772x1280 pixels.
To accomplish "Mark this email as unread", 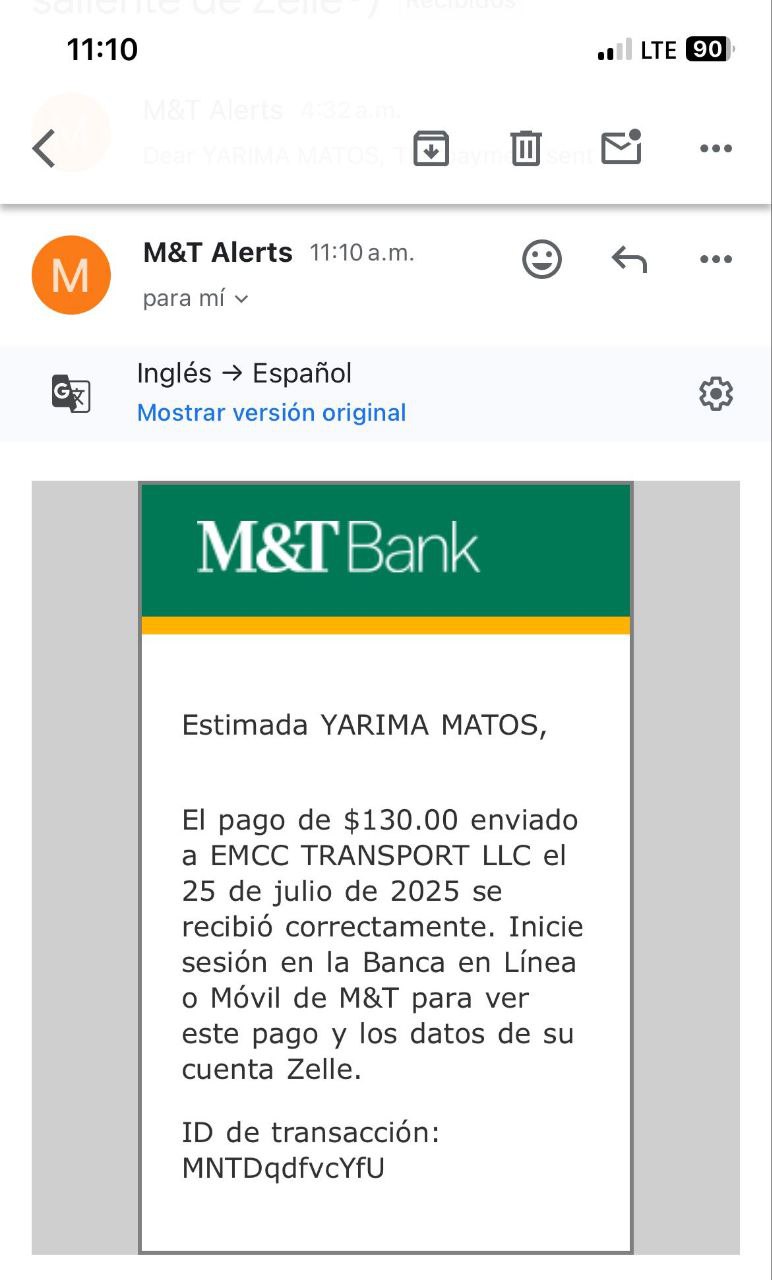I will [x=621, y=148].
